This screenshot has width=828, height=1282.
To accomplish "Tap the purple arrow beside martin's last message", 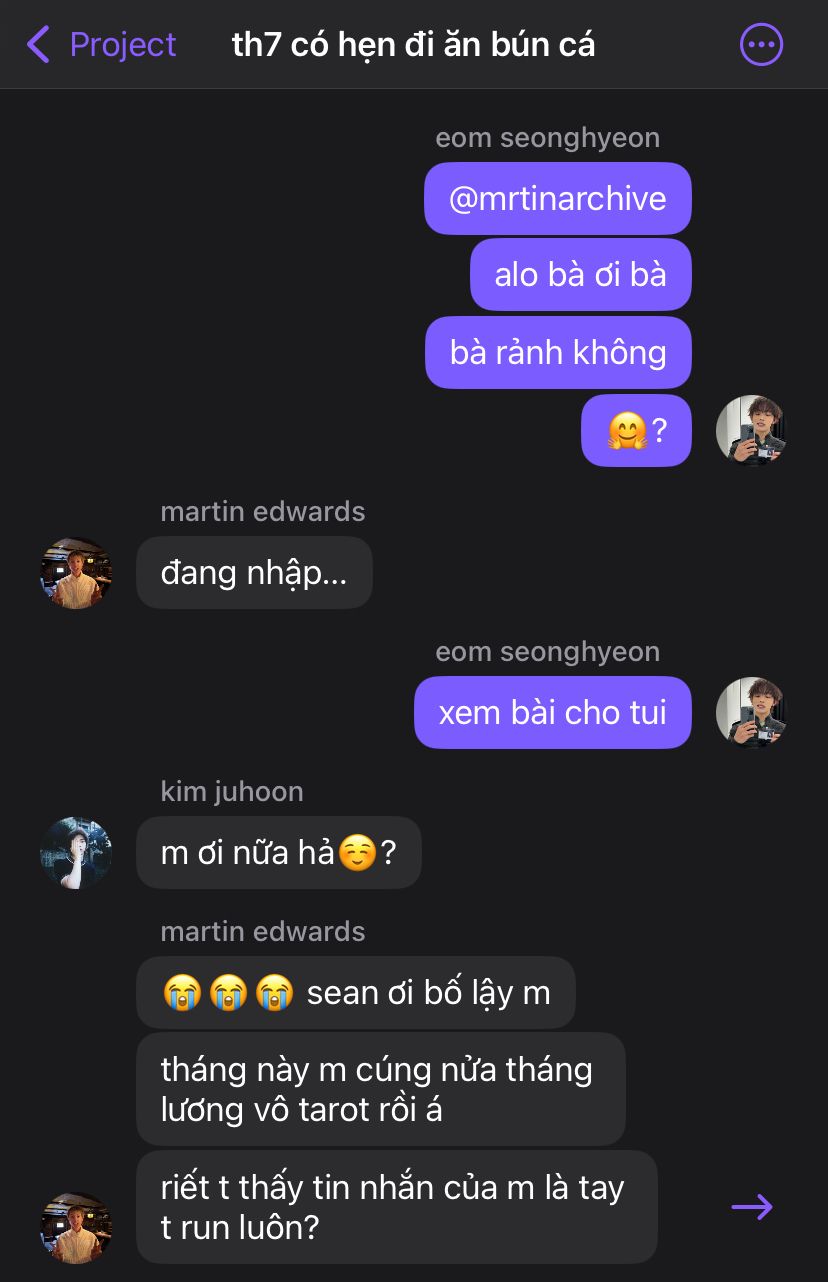I will pyautogui.click(x=752, y=1207).
